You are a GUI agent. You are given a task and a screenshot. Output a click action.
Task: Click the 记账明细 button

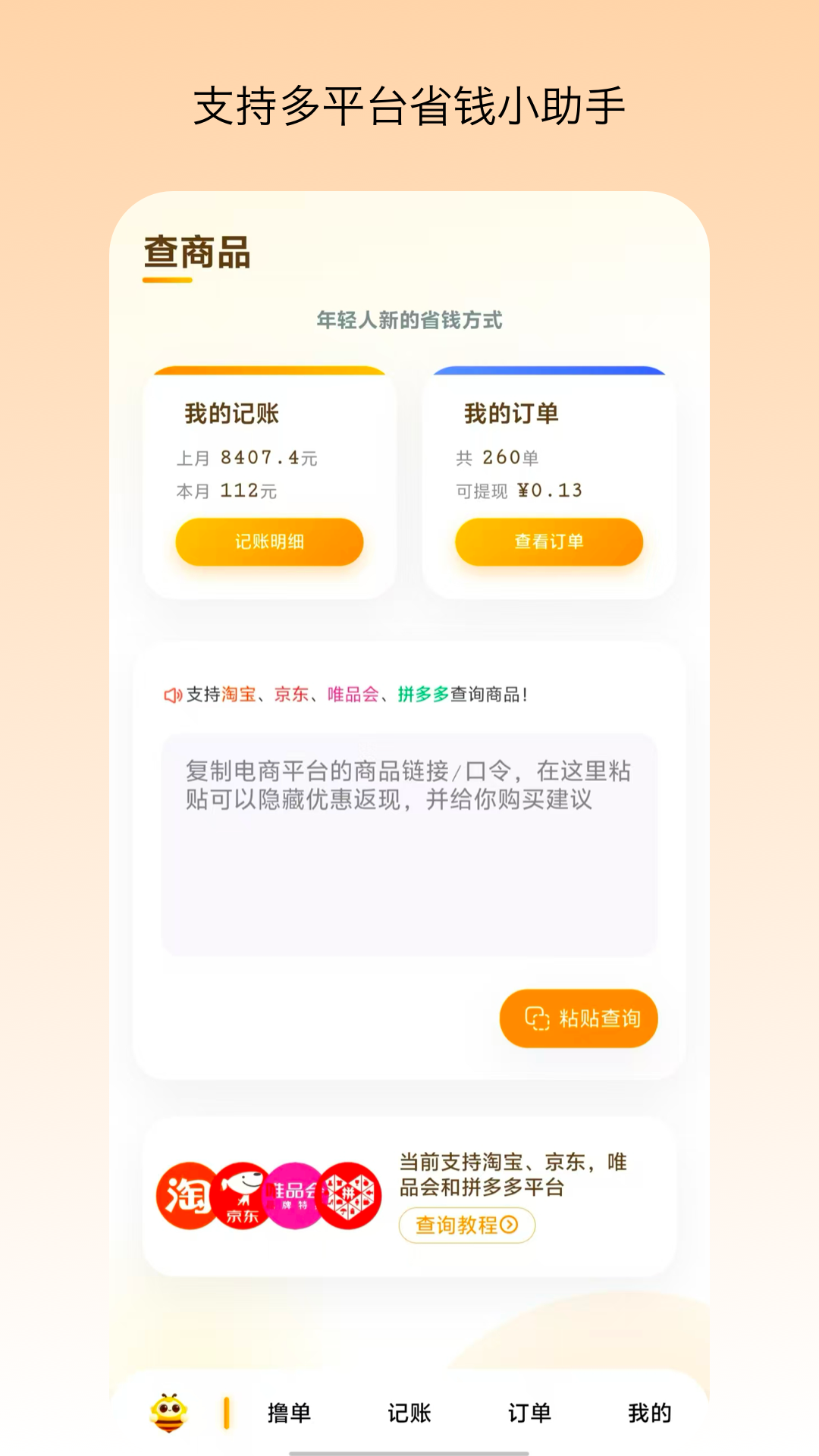269,541
